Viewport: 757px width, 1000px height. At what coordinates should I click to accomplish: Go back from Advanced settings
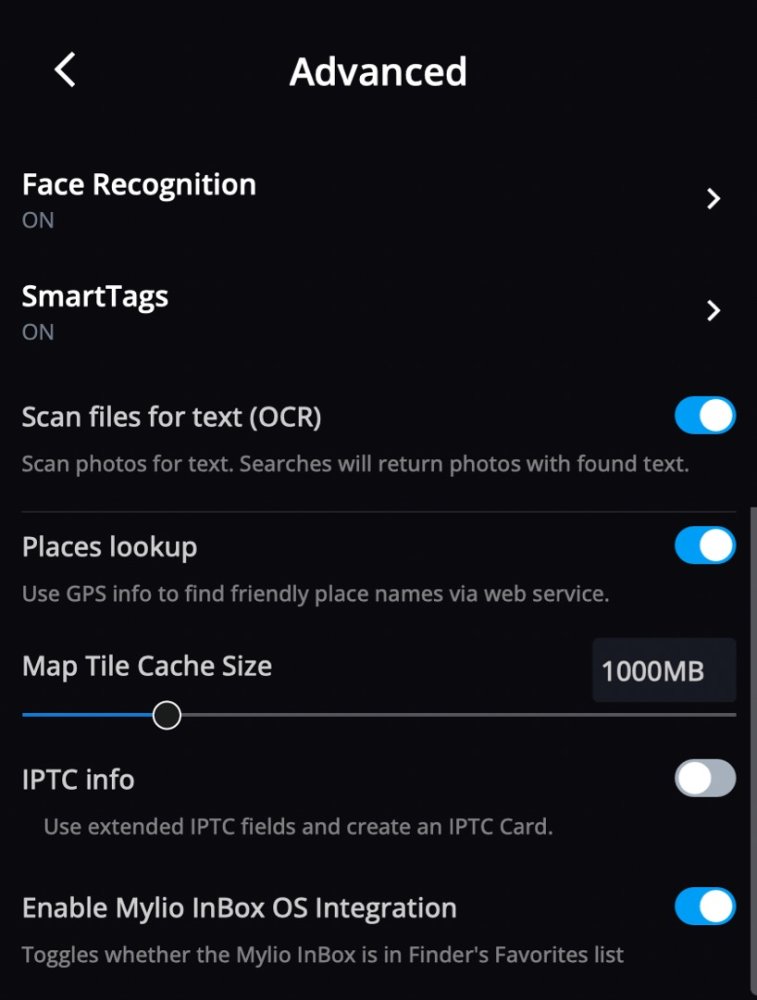(65, 71)
